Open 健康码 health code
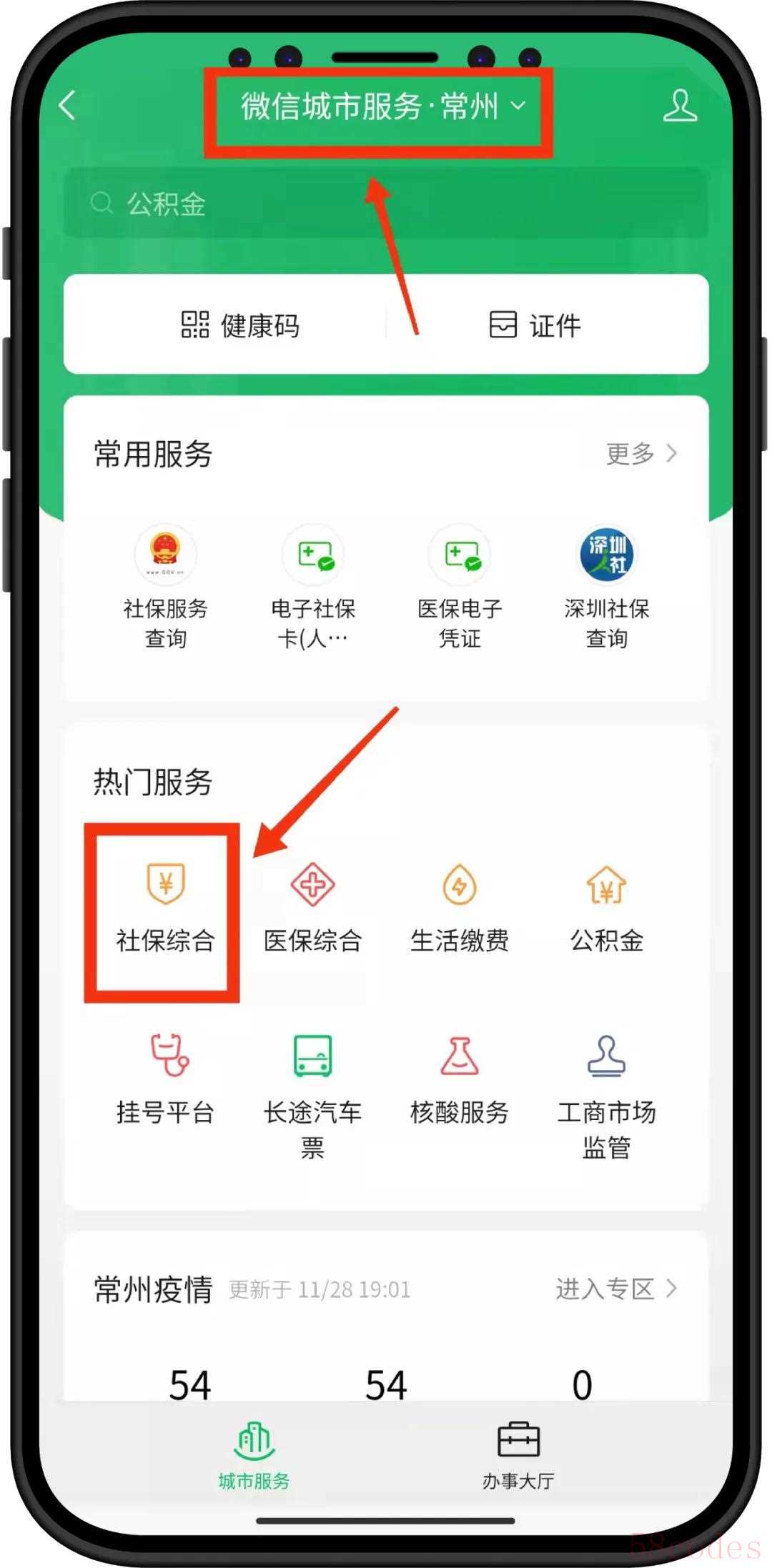 pos(239,325)
